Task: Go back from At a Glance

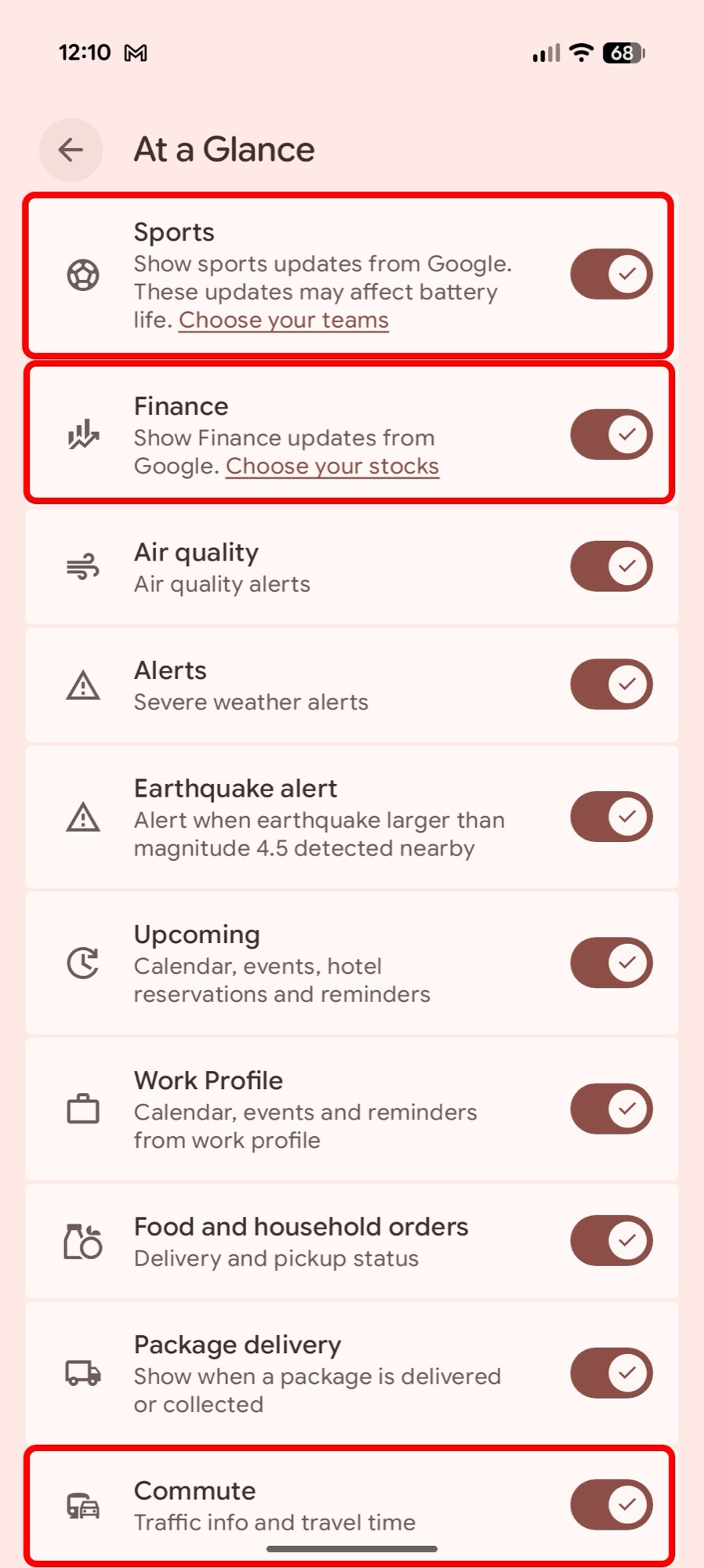Action: (71, 150)
